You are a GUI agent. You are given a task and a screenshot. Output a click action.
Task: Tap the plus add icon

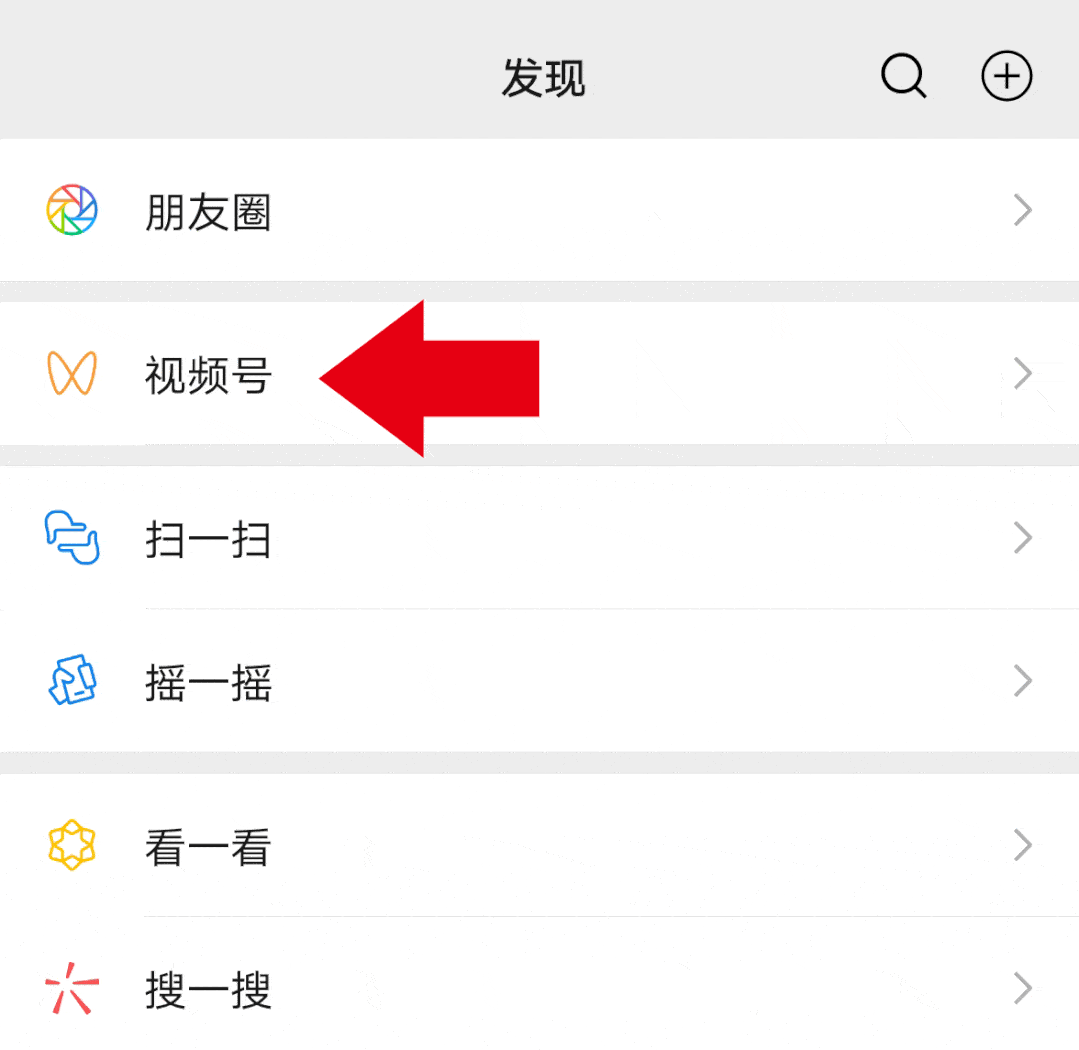click(1006, 76)
